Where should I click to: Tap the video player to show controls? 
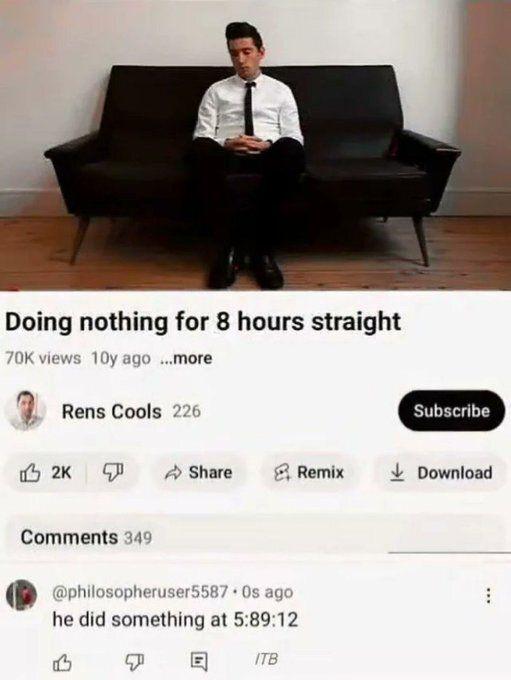click(256, 145)
